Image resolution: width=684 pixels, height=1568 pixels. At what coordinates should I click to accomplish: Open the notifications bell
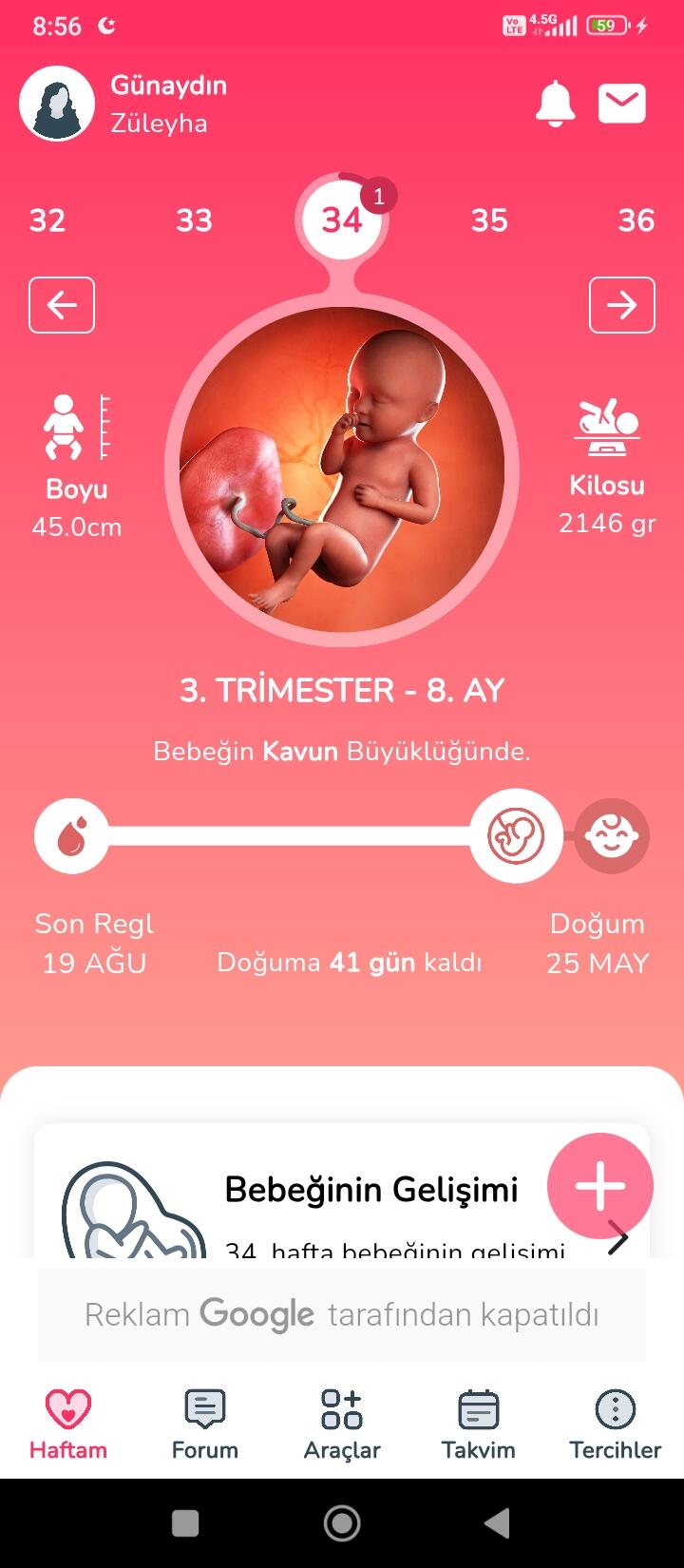click(556, 104)
